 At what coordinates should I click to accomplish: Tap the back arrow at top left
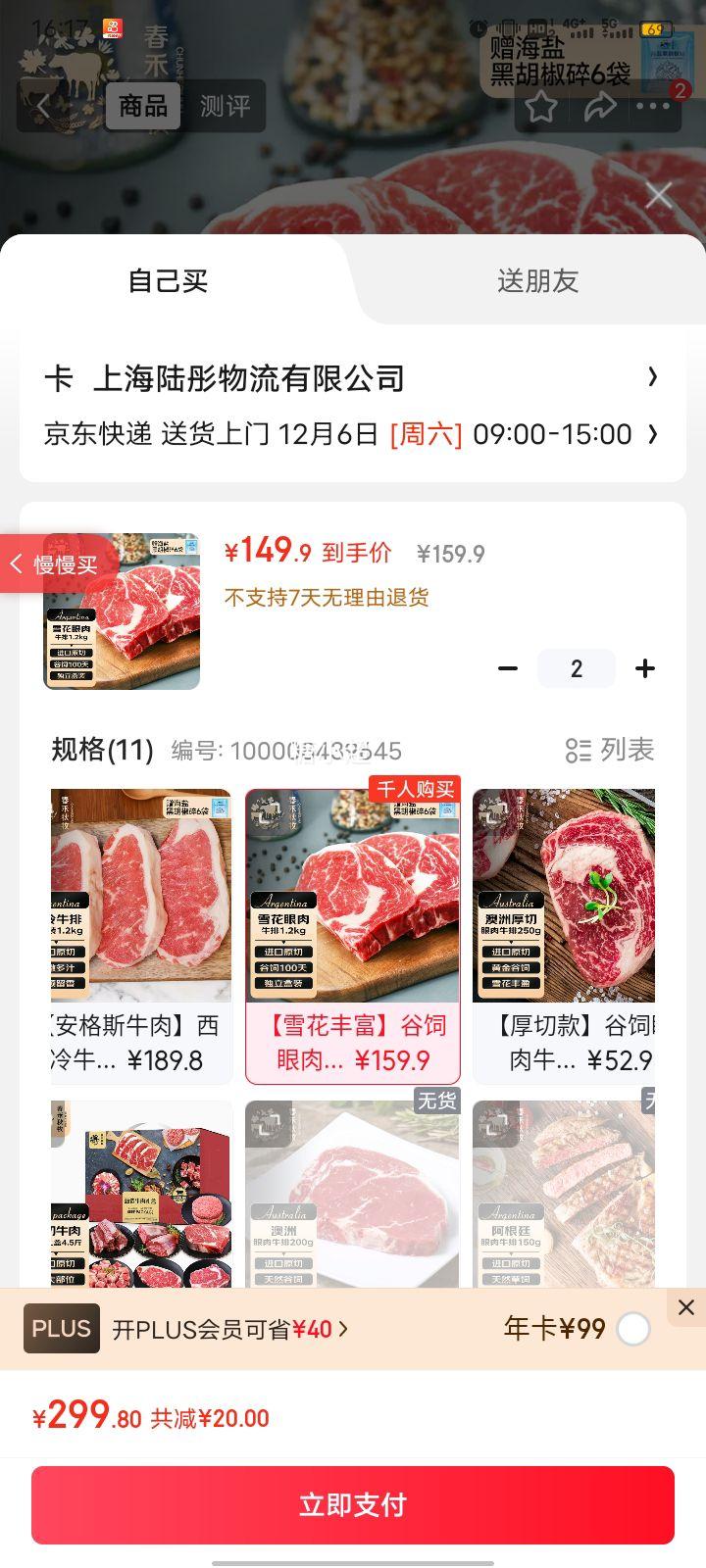tap(44, 106)
